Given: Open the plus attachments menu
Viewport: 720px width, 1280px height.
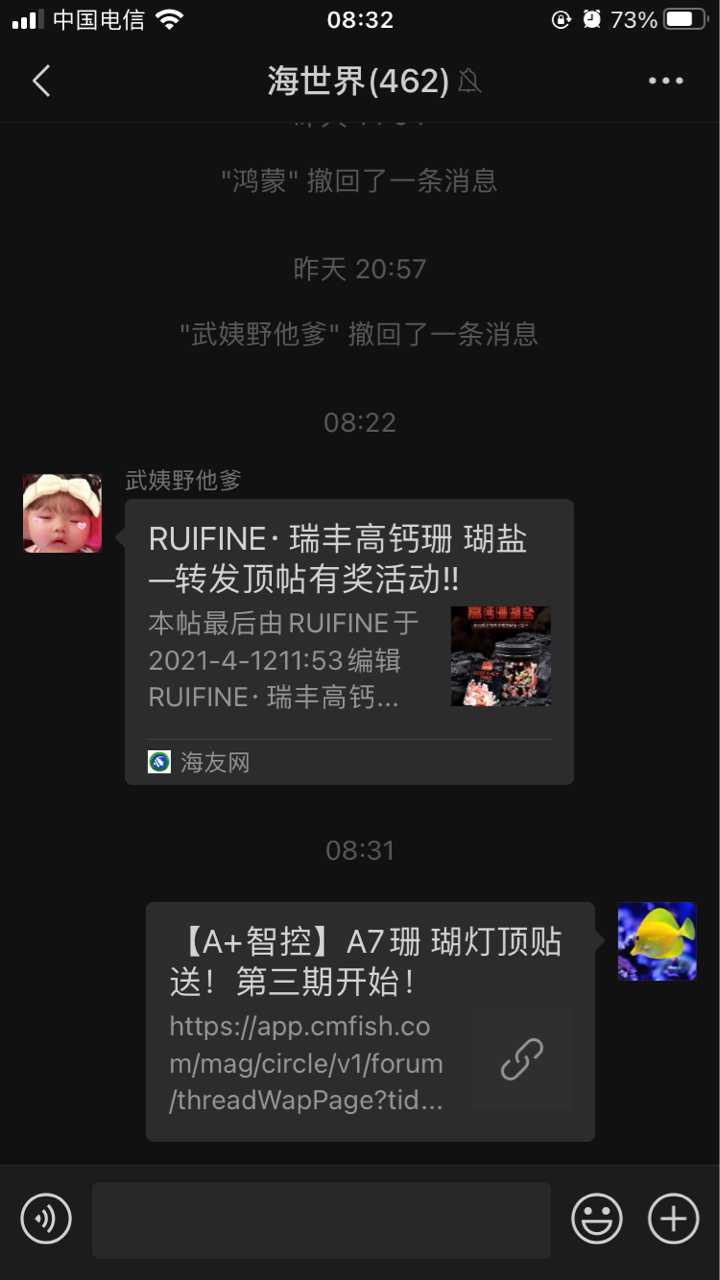Looking at the screenshot, I should pyautogui.click(x=673, y=1219).
